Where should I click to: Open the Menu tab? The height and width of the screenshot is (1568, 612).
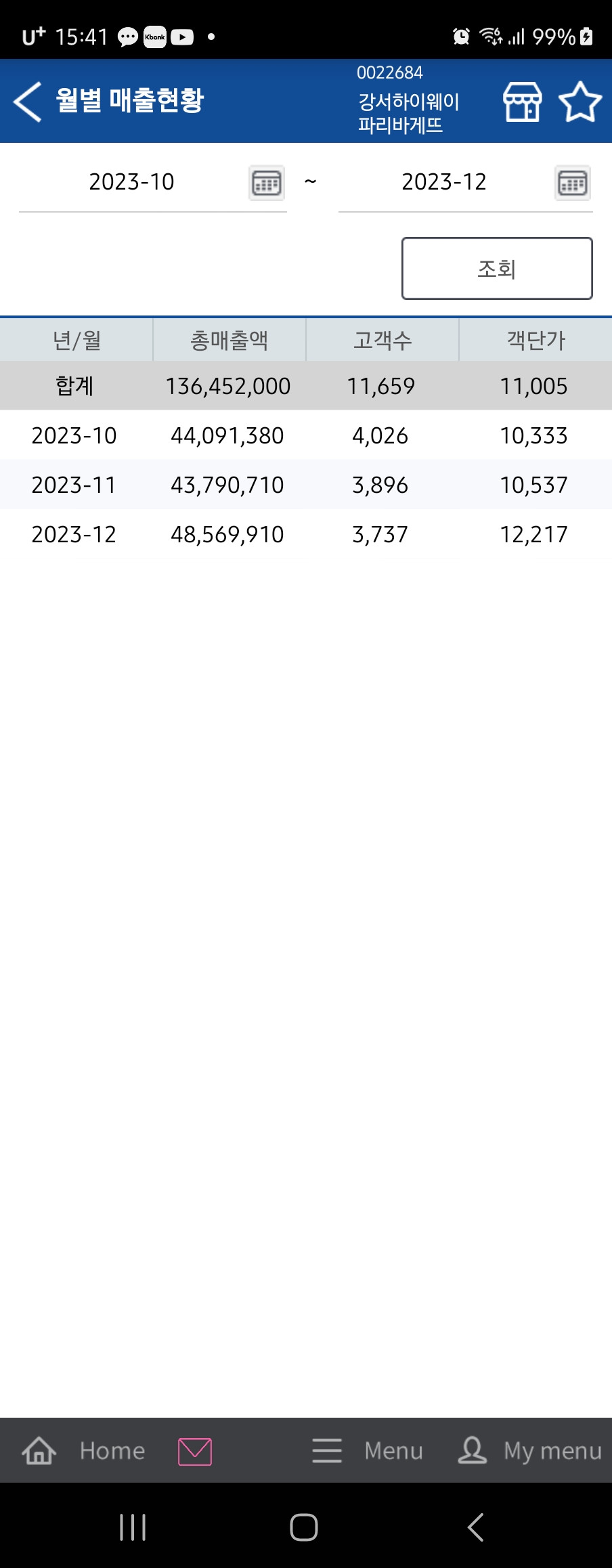pyautogui.click(x=368, y=1451)
